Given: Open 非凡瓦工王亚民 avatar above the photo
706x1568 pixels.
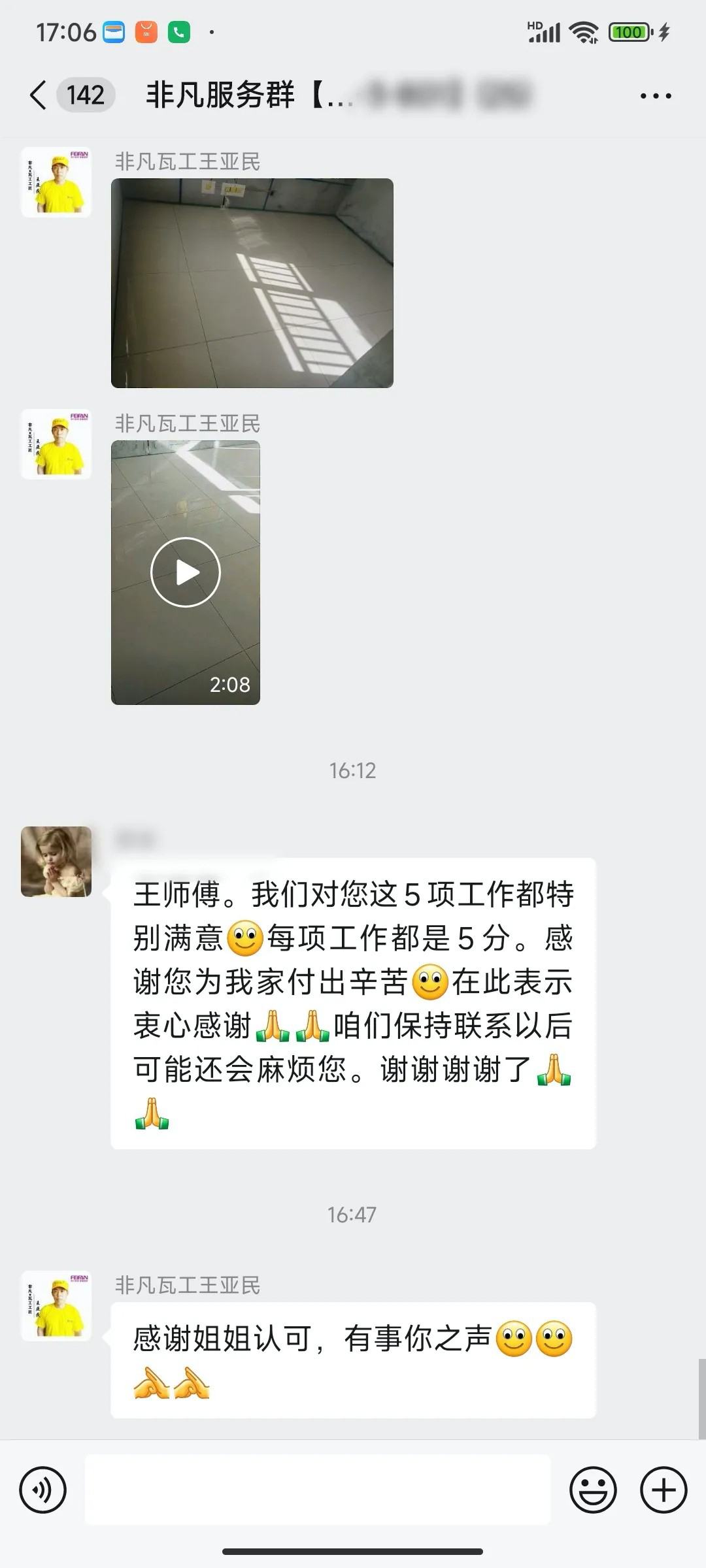Looking at the screenshot, I should (x=56, y=182).
